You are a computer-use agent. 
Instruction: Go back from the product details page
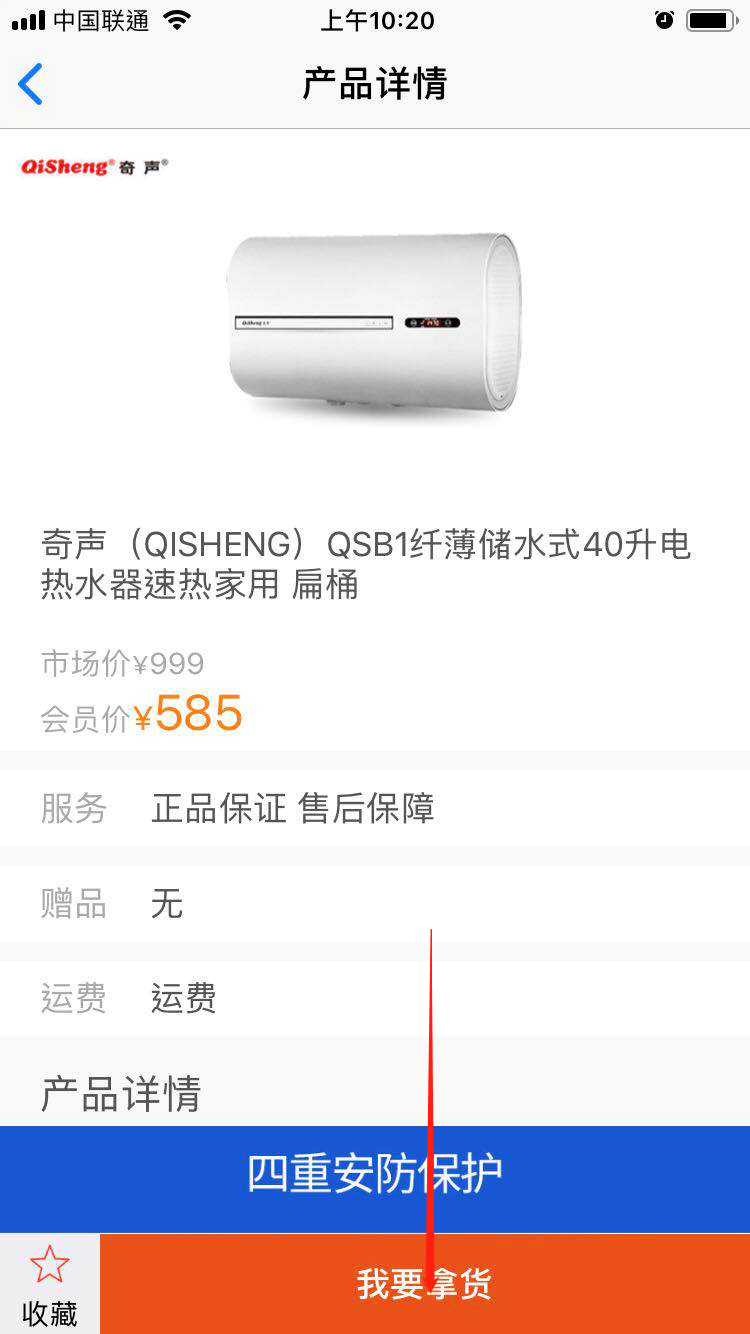[x=32, y=84]
